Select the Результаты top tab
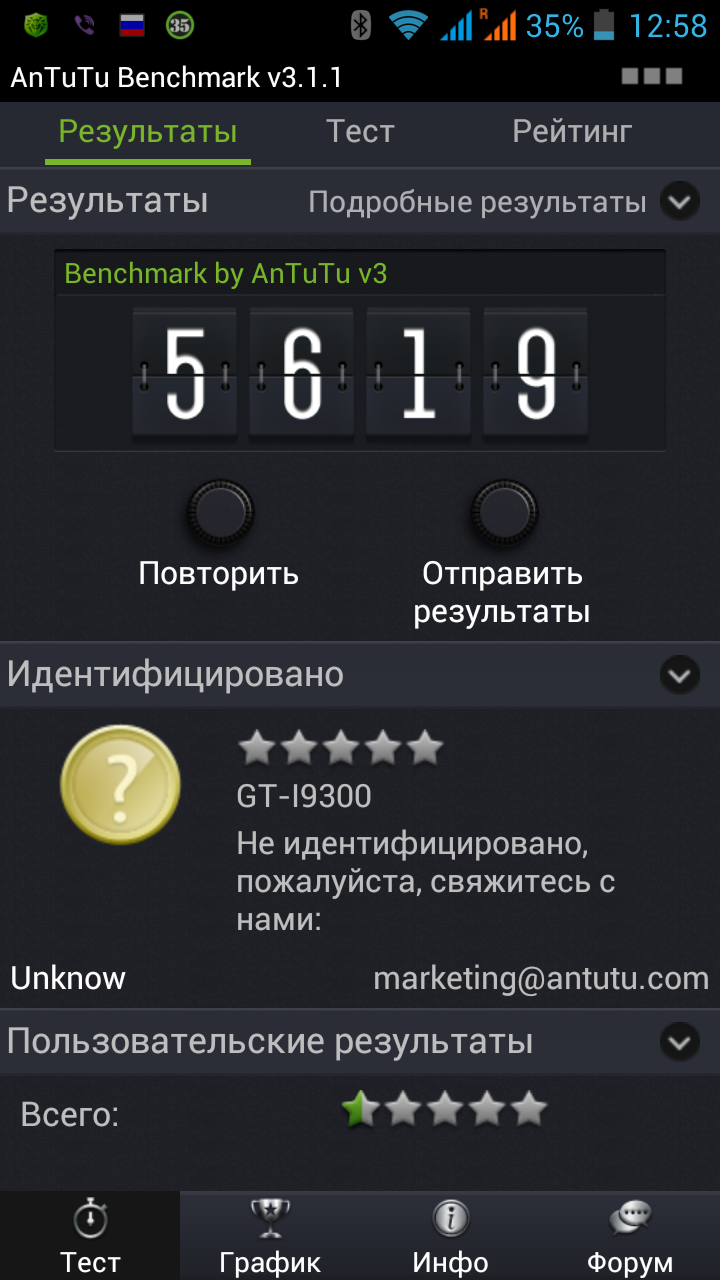Screen dimensions: 720x1280 pos(148,132)
